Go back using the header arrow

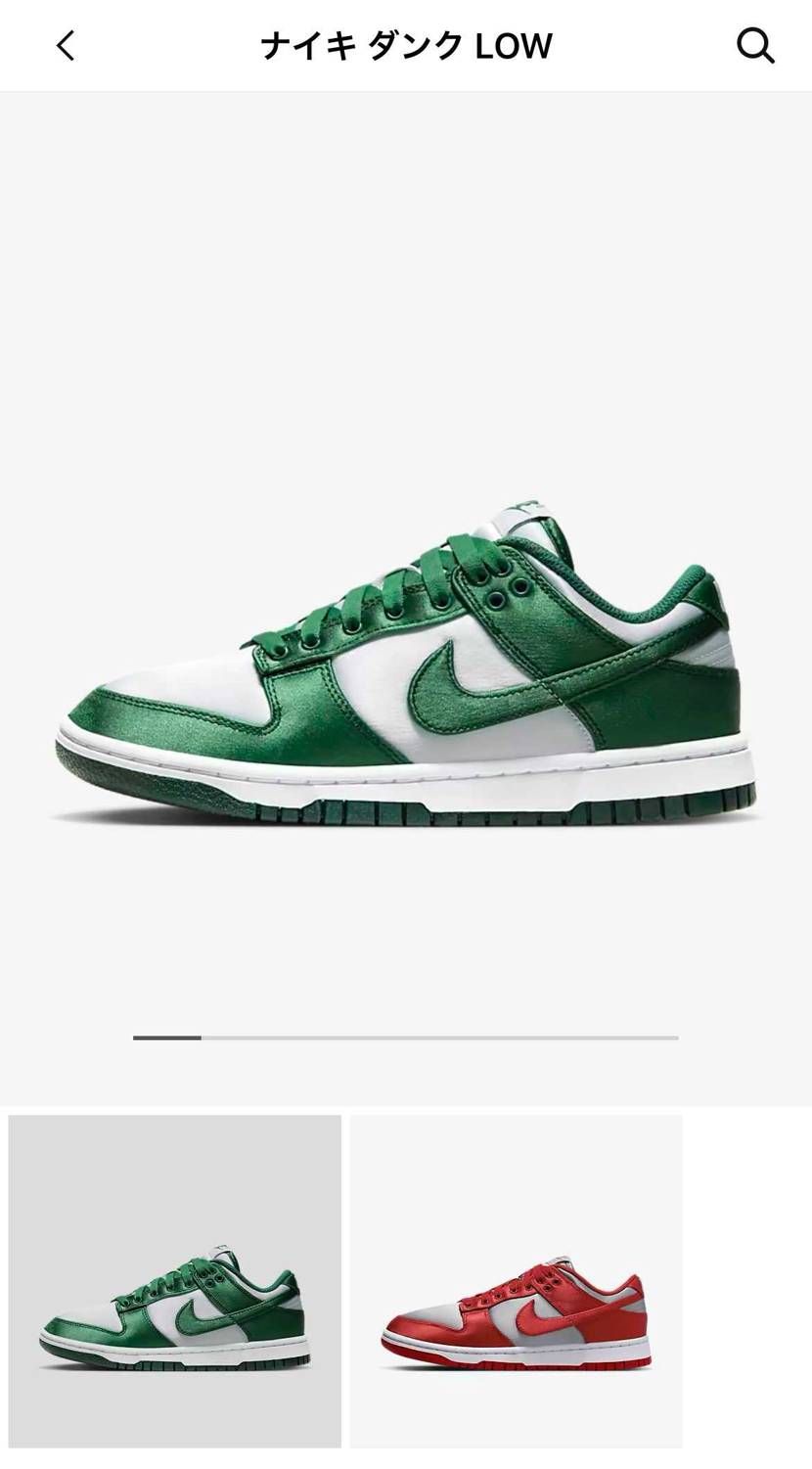pyautogui.click(x=65, y=46)
